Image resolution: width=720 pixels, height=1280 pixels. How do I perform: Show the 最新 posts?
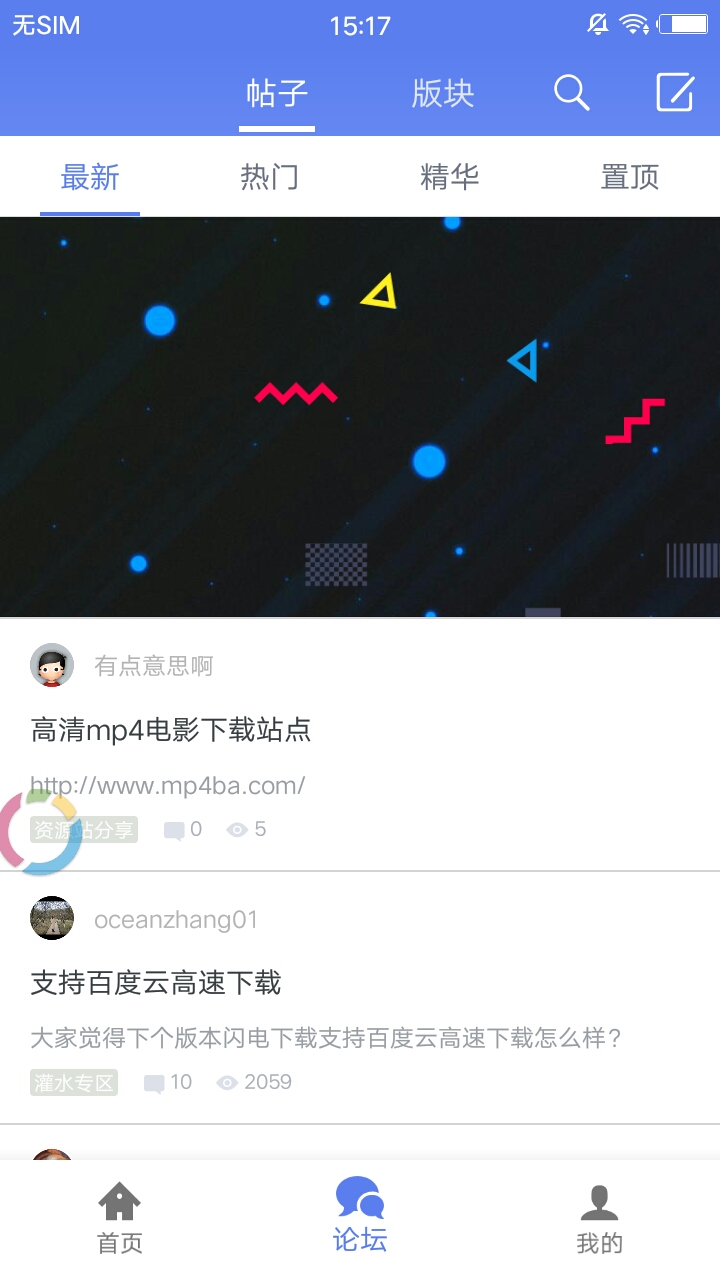click(90, 178)
